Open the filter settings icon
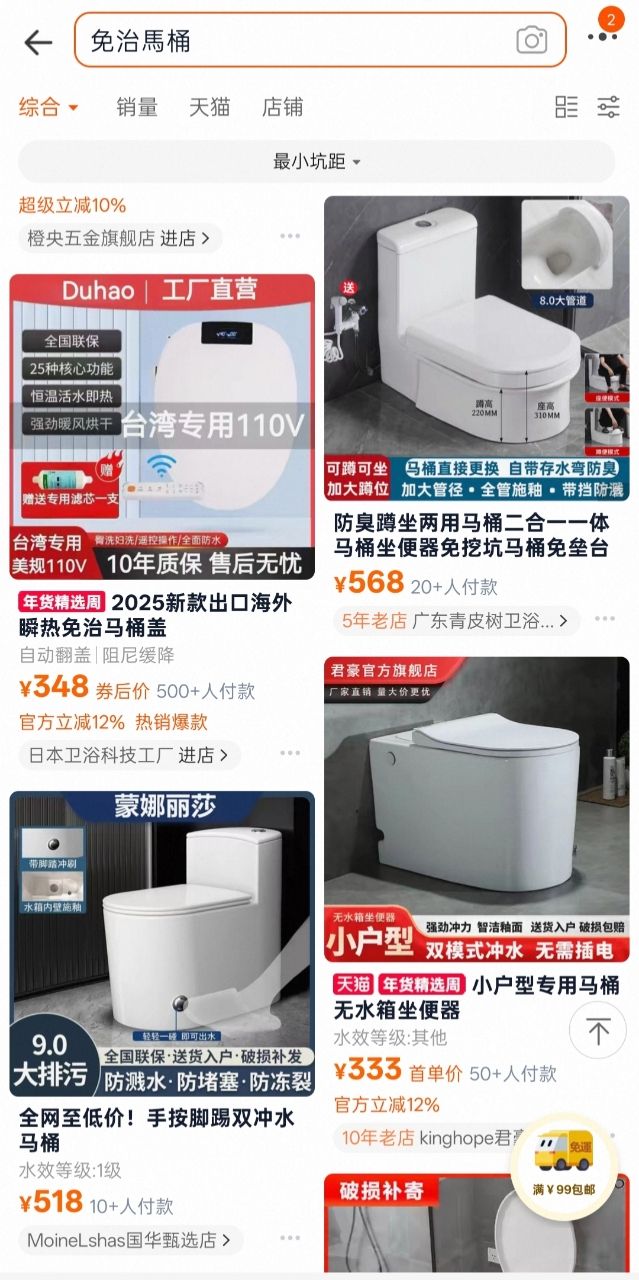Image resolution: width=639 pixels, height=1280 pixels. tap(608, 107)
